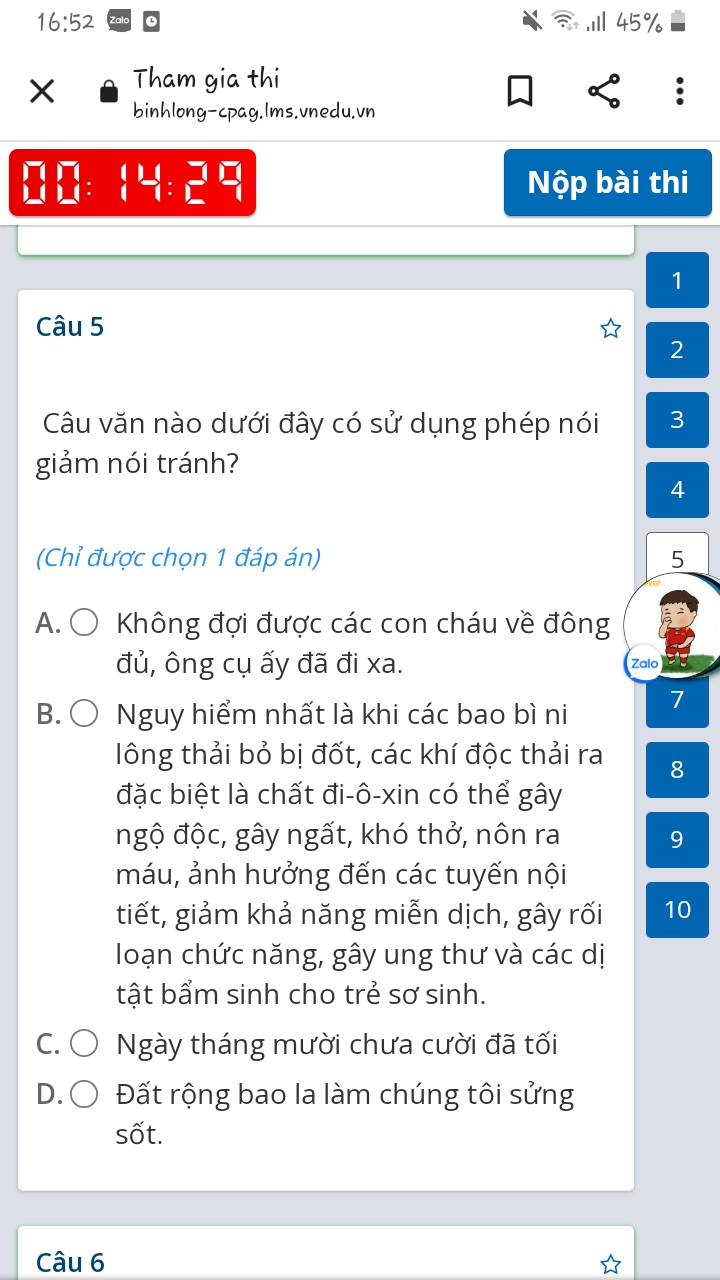Bookmark this exam page
This screenshot has width=720, height=1280.
(x=520, y=91)
